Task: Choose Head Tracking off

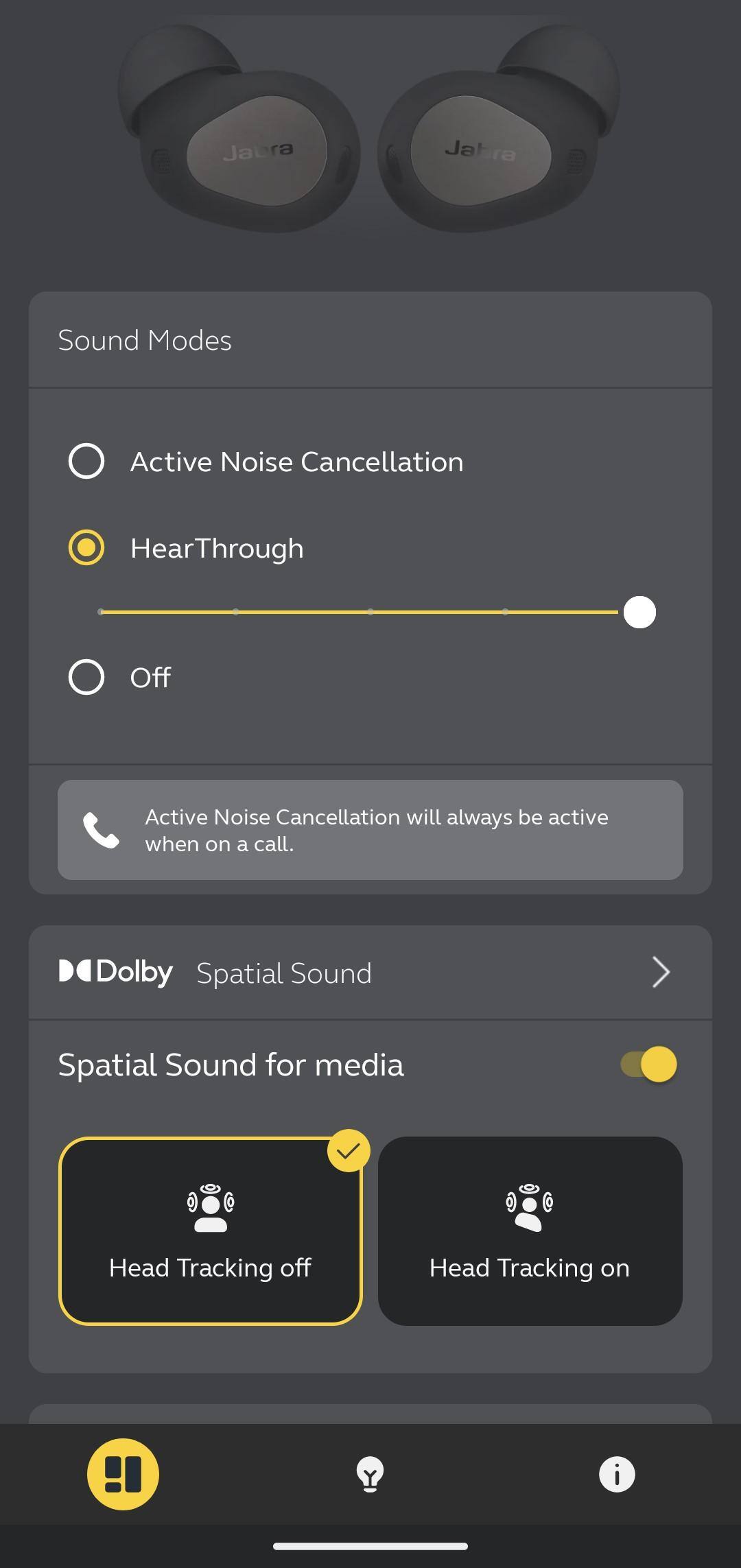Action: tap(211, 1231)
